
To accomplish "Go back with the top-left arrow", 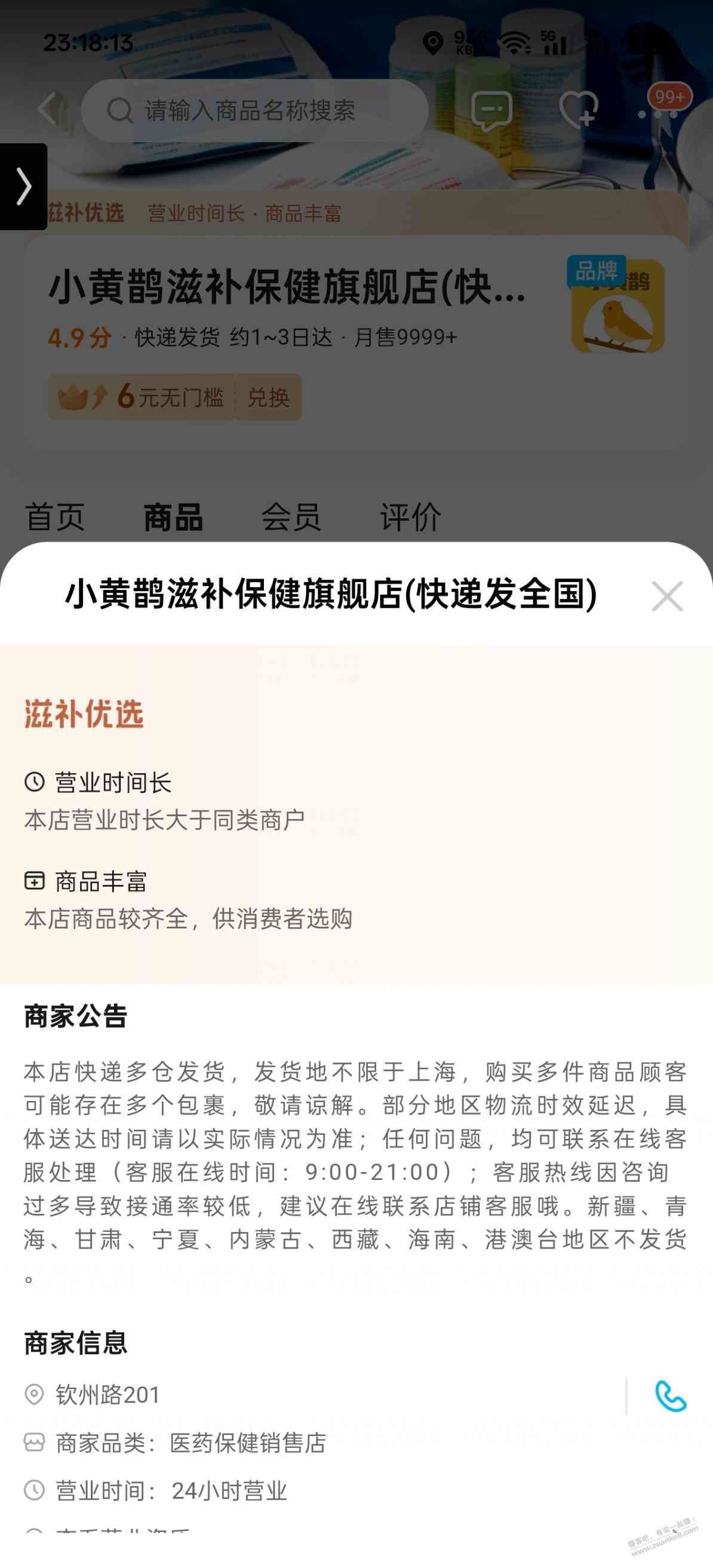I will 49,109.
